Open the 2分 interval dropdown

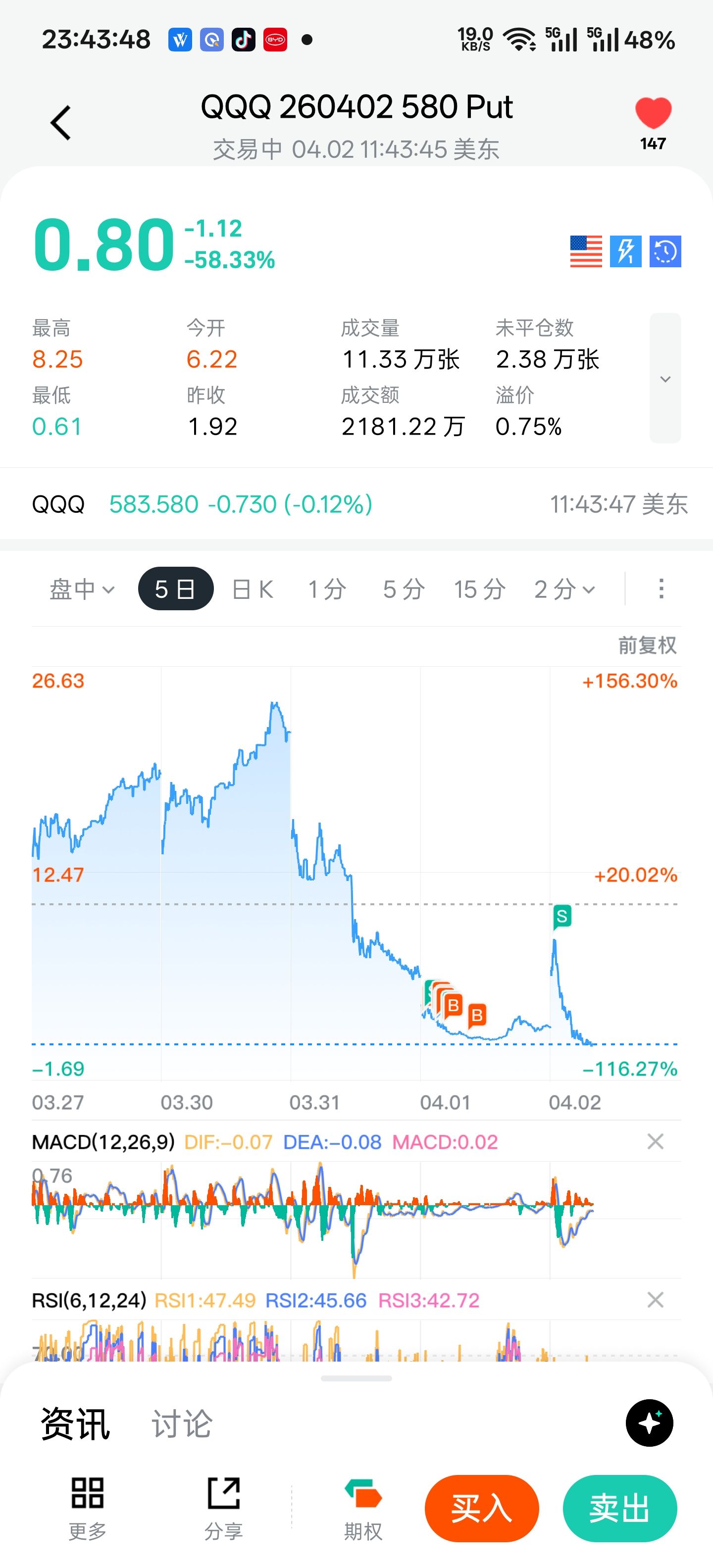[564, 589]
